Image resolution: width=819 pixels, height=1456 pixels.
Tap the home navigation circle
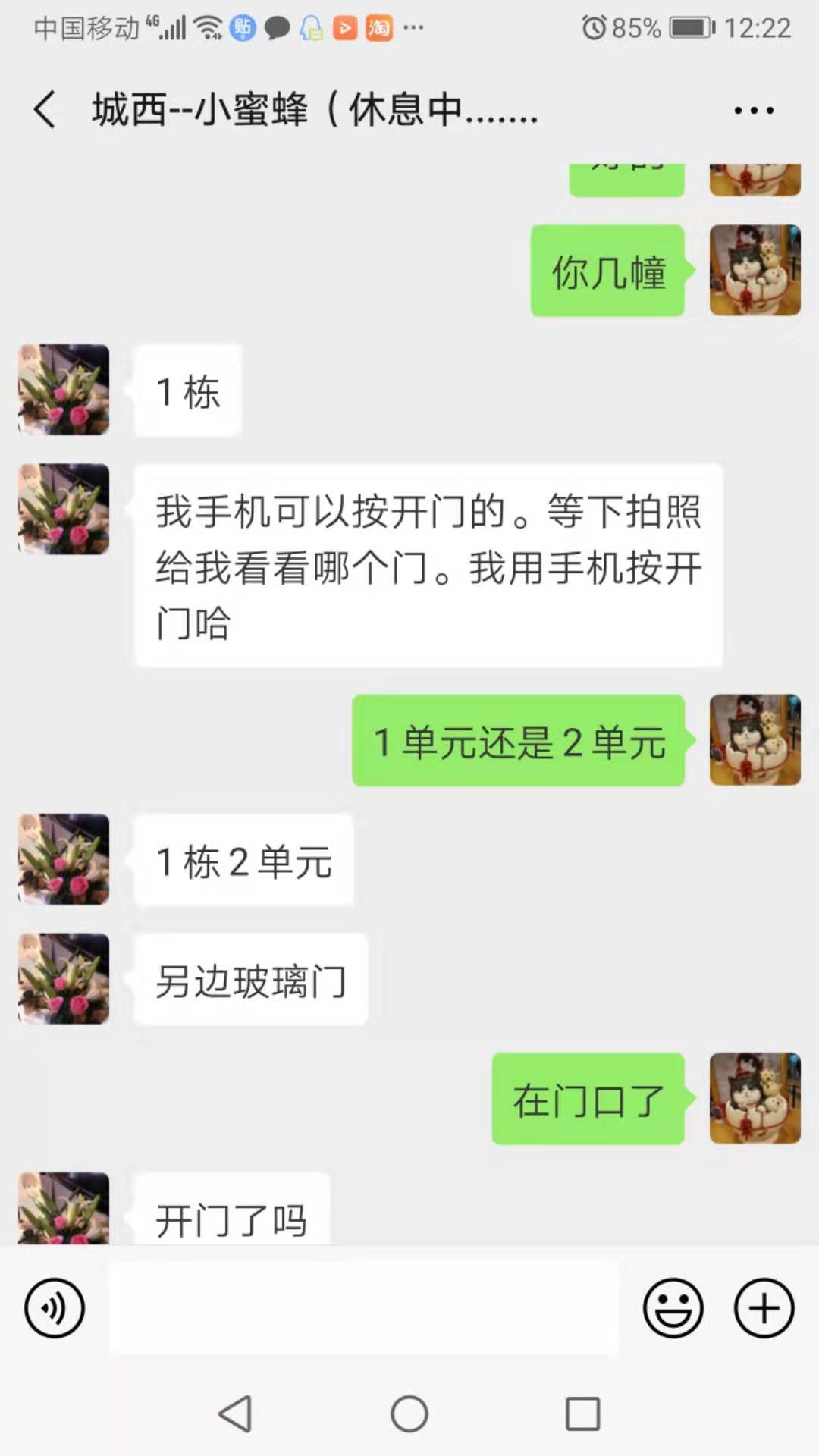pyautogui.click(x=409, y=1414)
